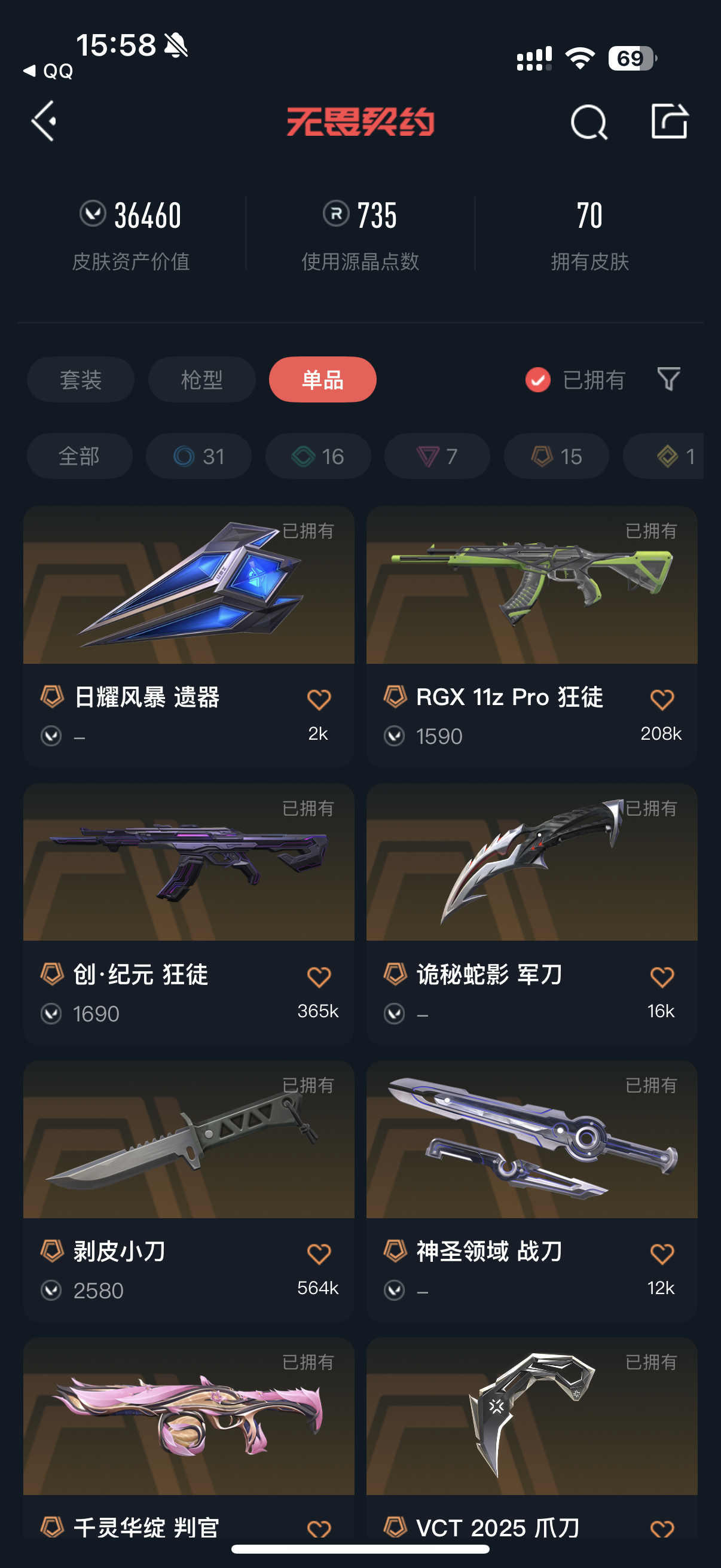The height and width of the screenshot is (1568, 721).
Task: Like the 诡秘蛇影 军刀 skin
Action: [662, 977]
